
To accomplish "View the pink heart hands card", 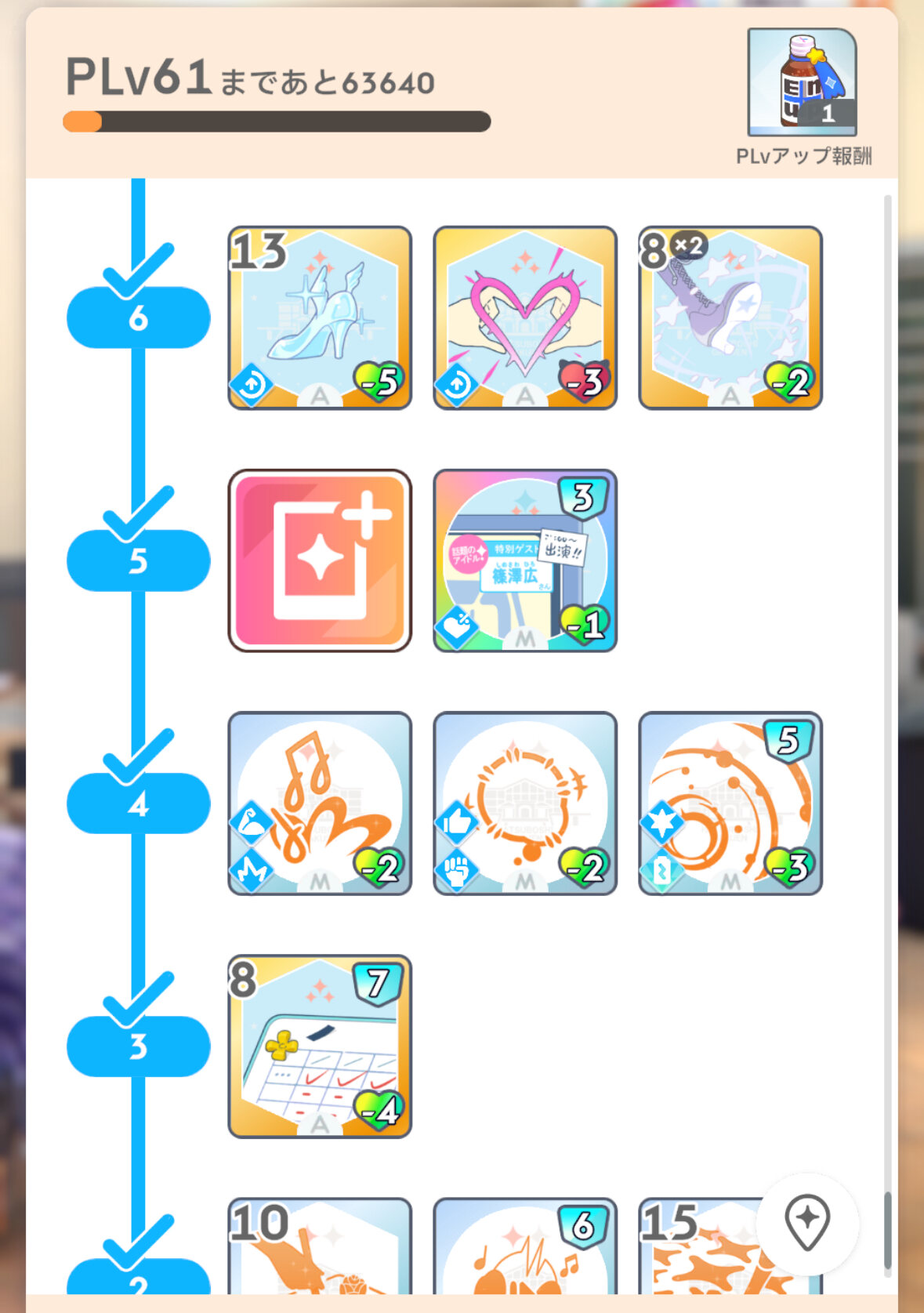I will click(x=525, y=317).
